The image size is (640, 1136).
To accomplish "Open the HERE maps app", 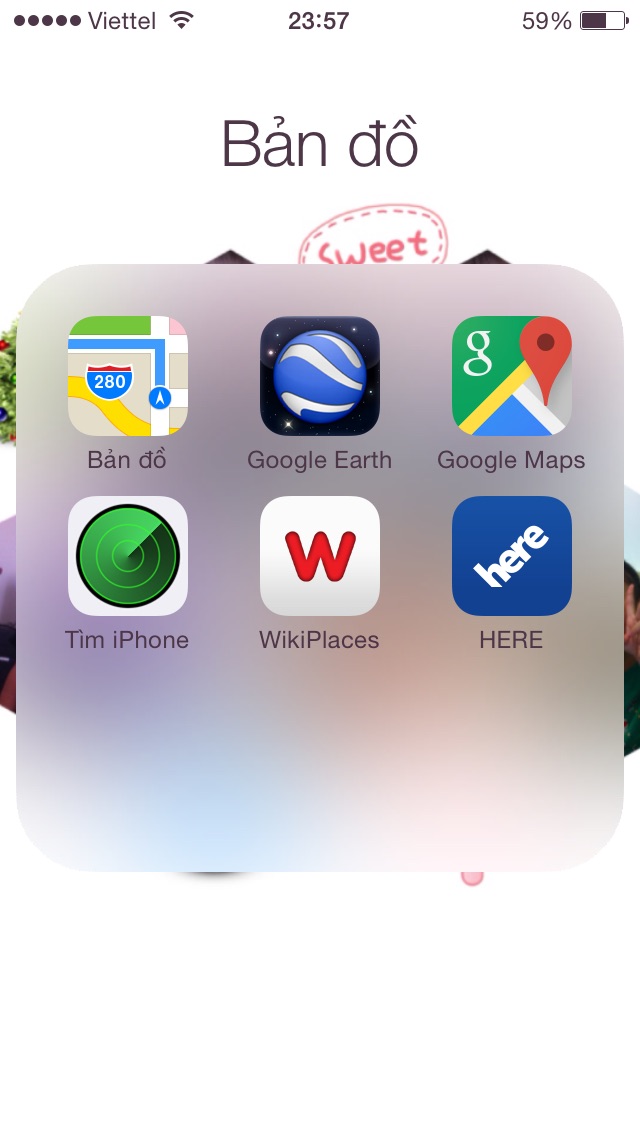I will (x=511, y=556).
